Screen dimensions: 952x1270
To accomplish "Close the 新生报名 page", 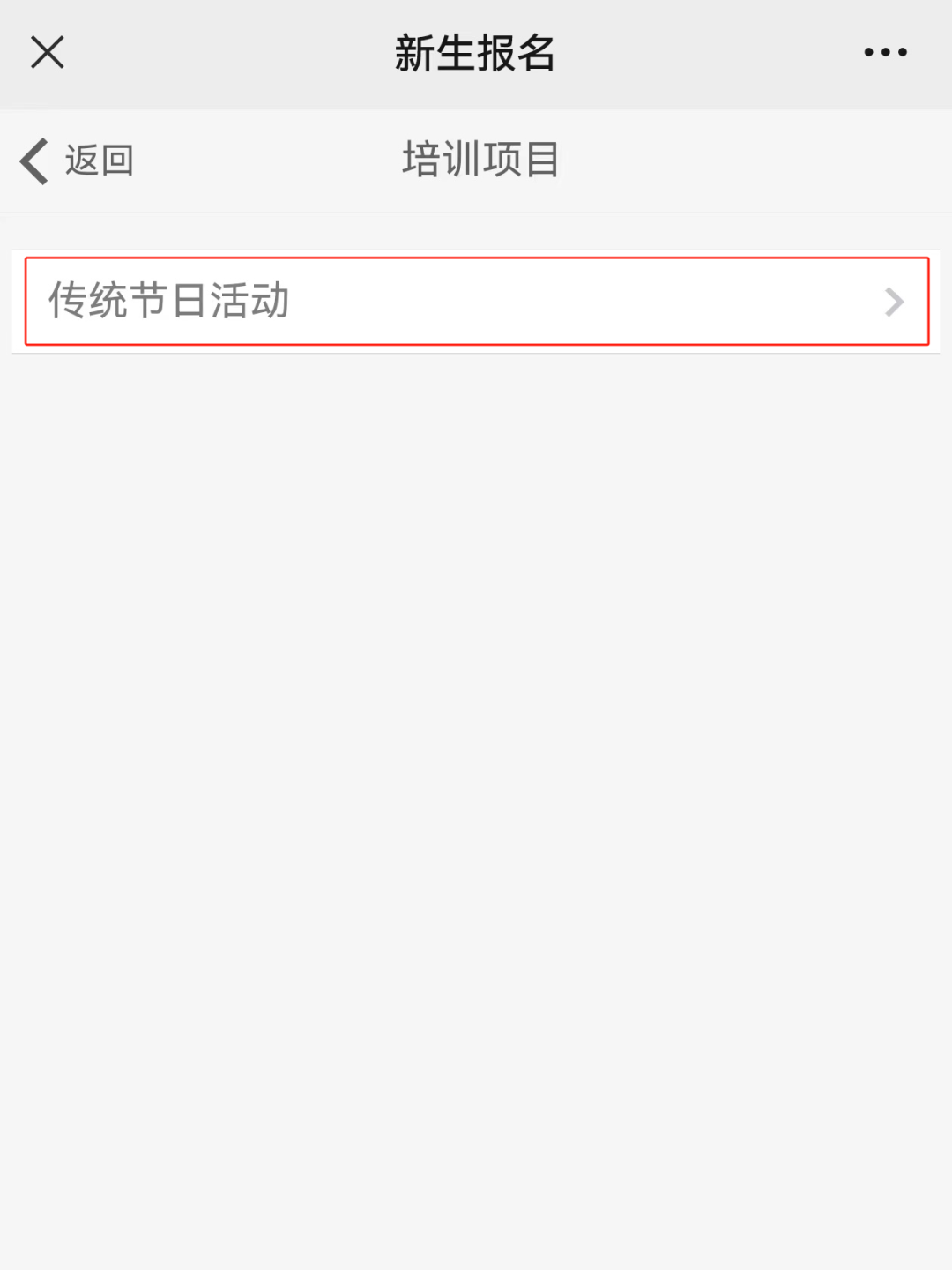I will (x=48, y=52).
